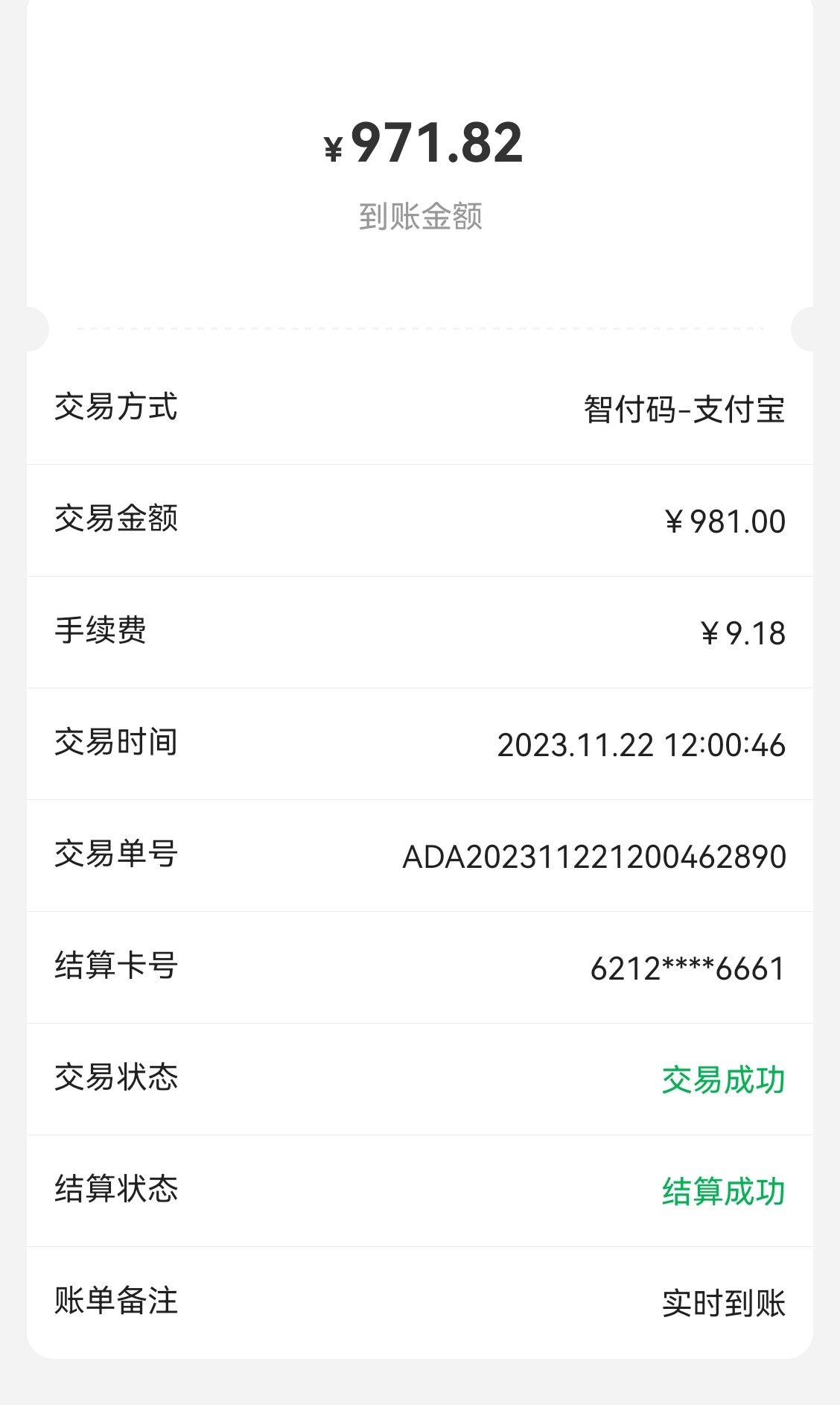Select the 结算卡号 row
The height and width of the screenshot is (1405, 840).
(x=115, y=966)
